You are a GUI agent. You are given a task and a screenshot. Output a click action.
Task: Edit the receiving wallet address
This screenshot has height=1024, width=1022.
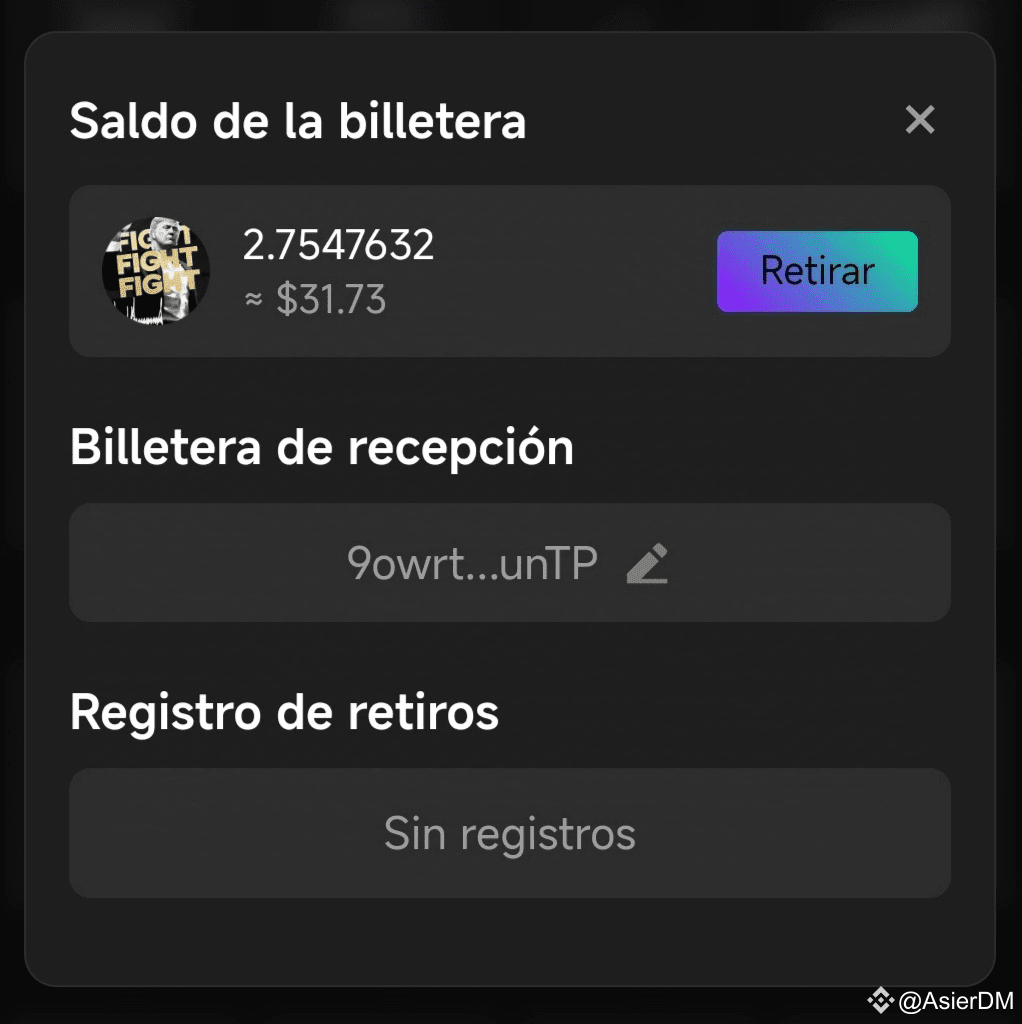(647, 564)
